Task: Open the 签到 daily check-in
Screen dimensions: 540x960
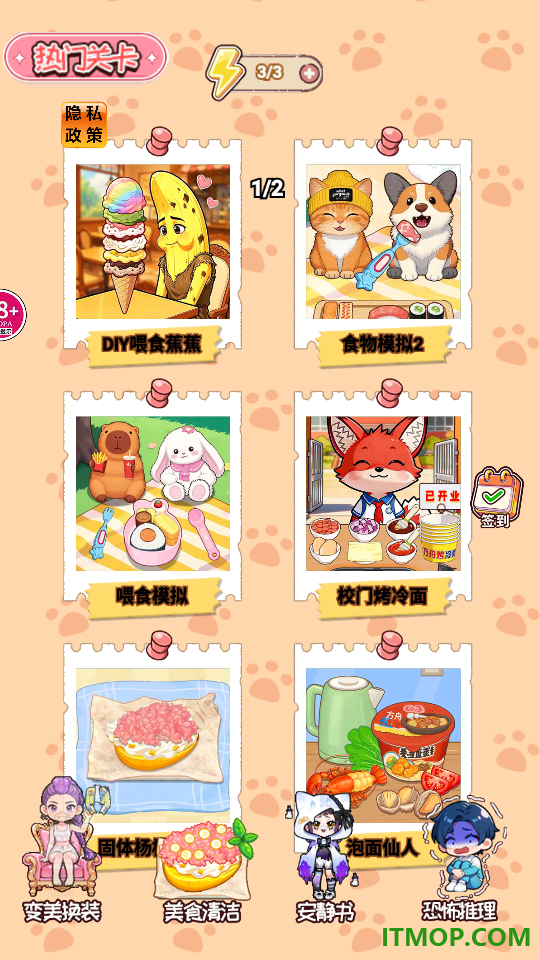Action: point(496,499)
